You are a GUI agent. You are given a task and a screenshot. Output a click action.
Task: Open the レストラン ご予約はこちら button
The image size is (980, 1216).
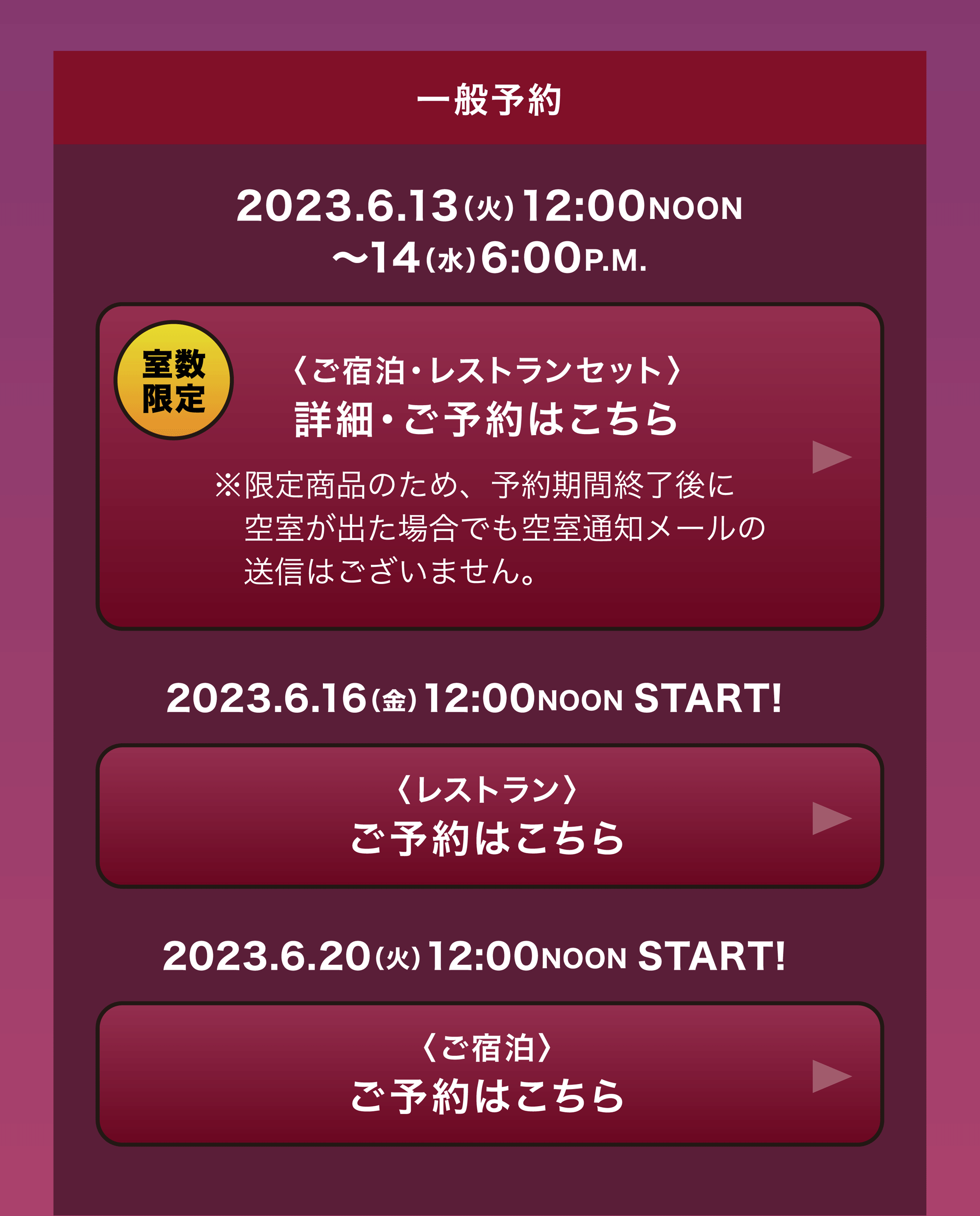(489, 816)
